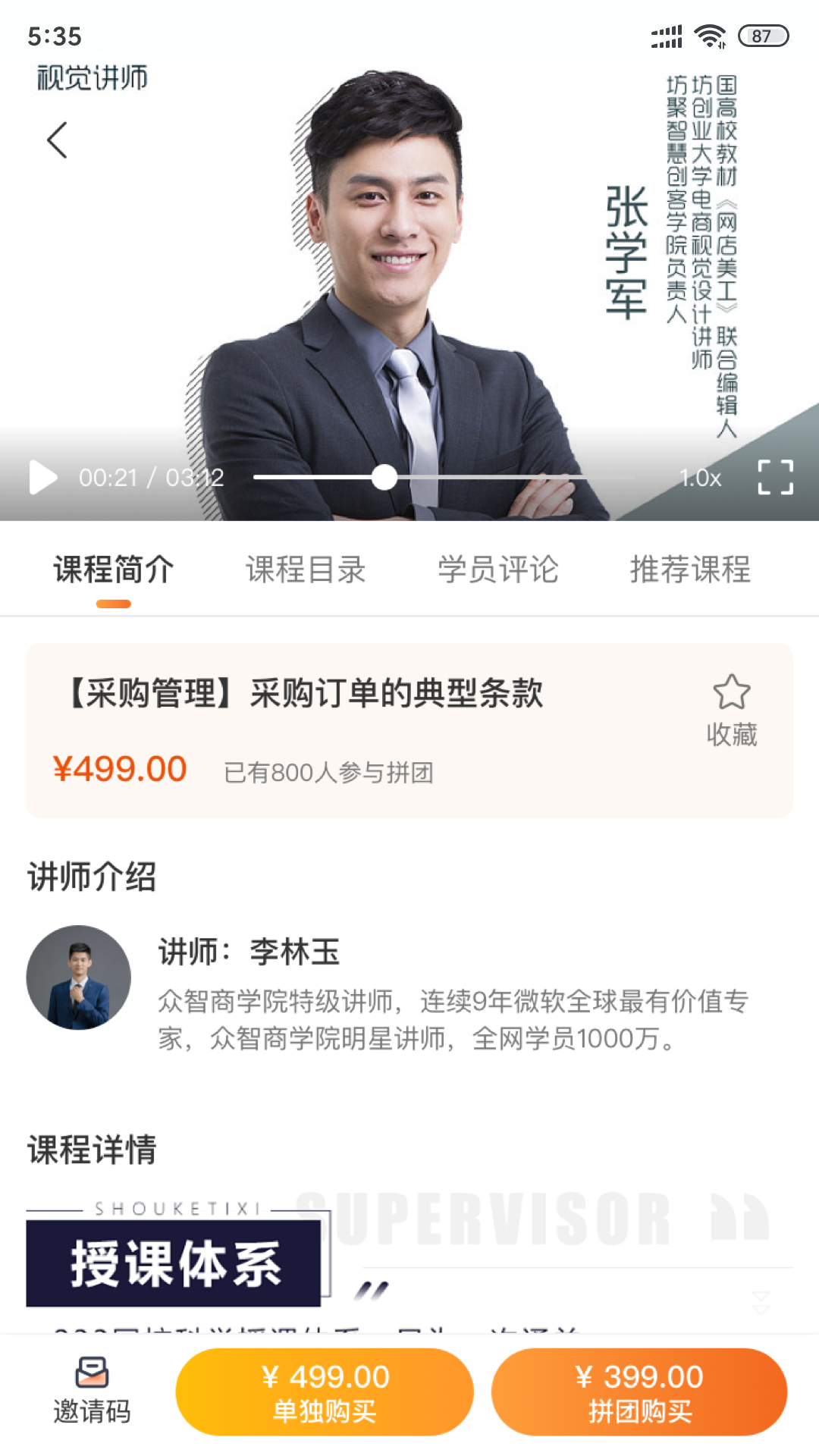Buy the course alone with 单独购买
The image size is (819, 1456).
point(325,1392)
